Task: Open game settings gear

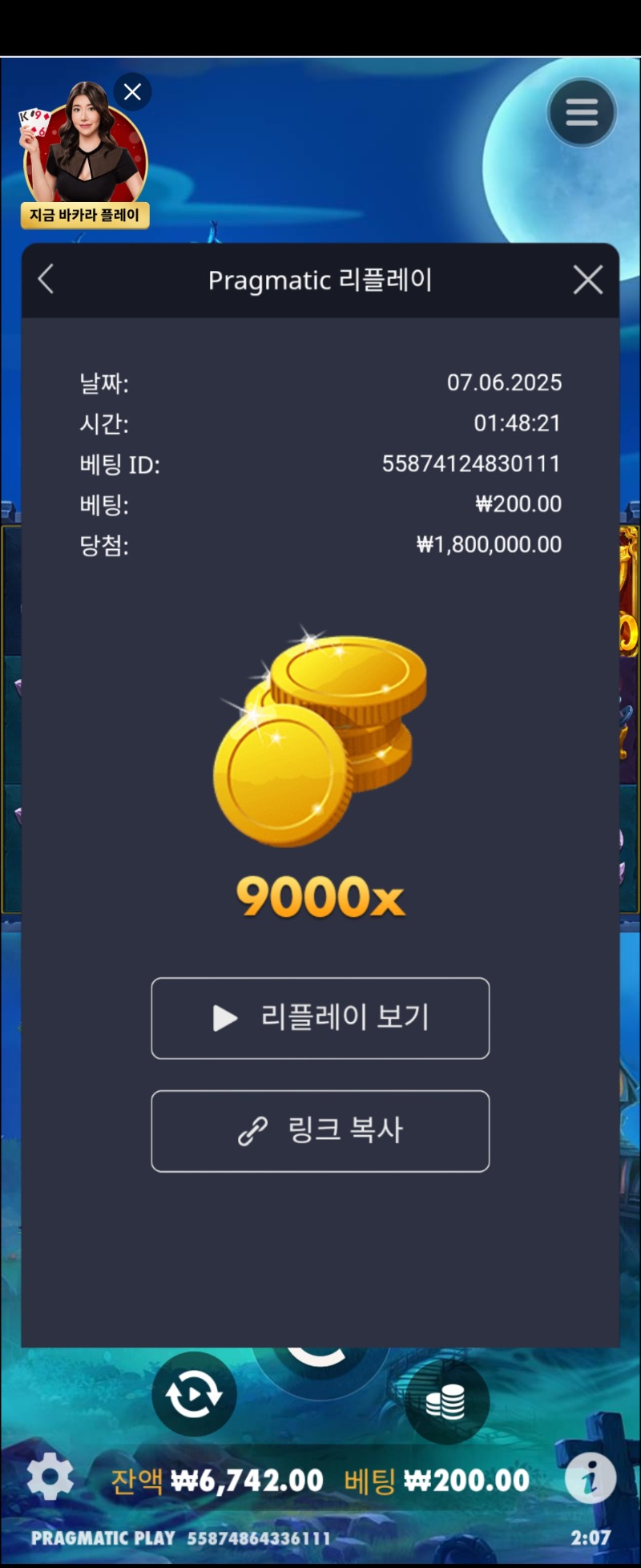Action: click(x=50, y=1476)
